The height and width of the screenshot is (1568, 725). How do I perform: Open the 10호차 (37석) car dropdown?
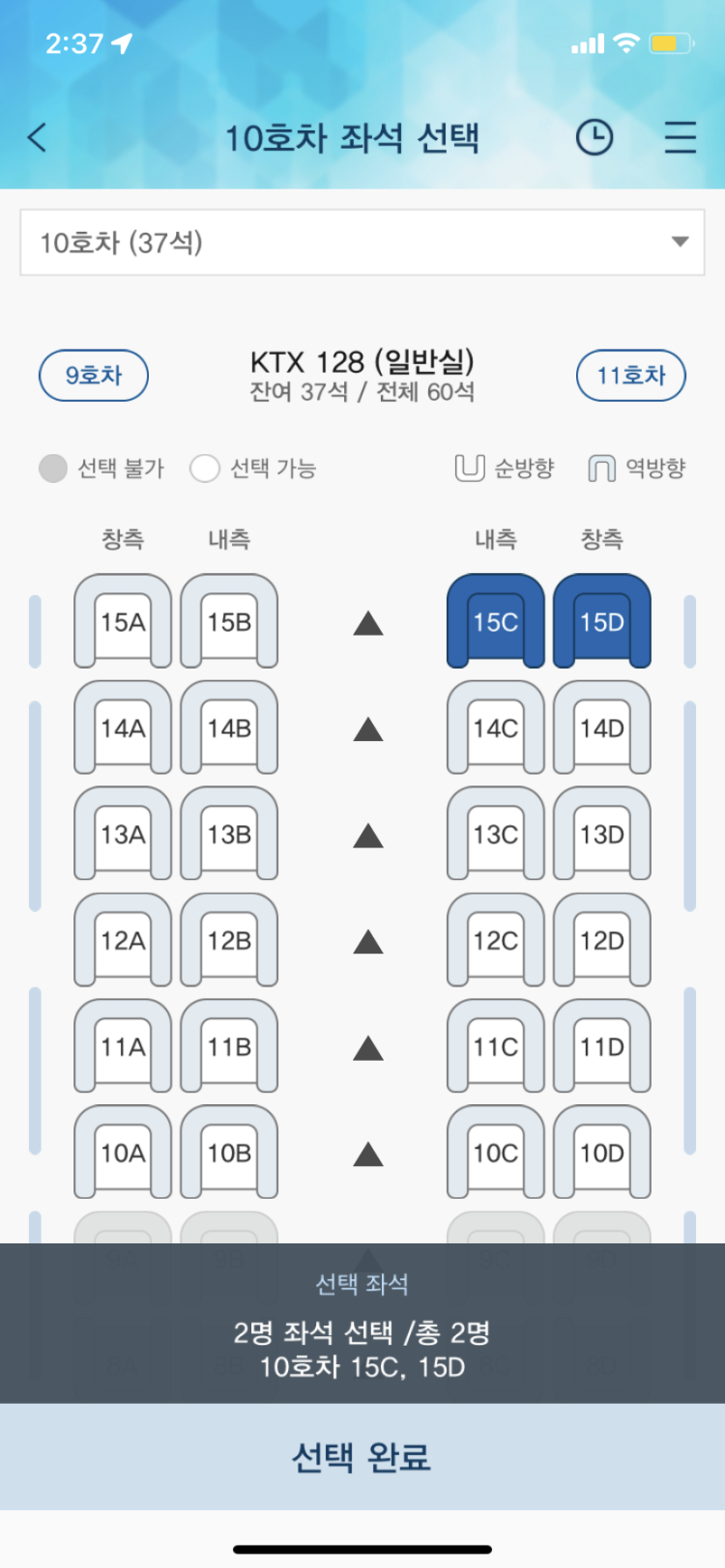362,242
